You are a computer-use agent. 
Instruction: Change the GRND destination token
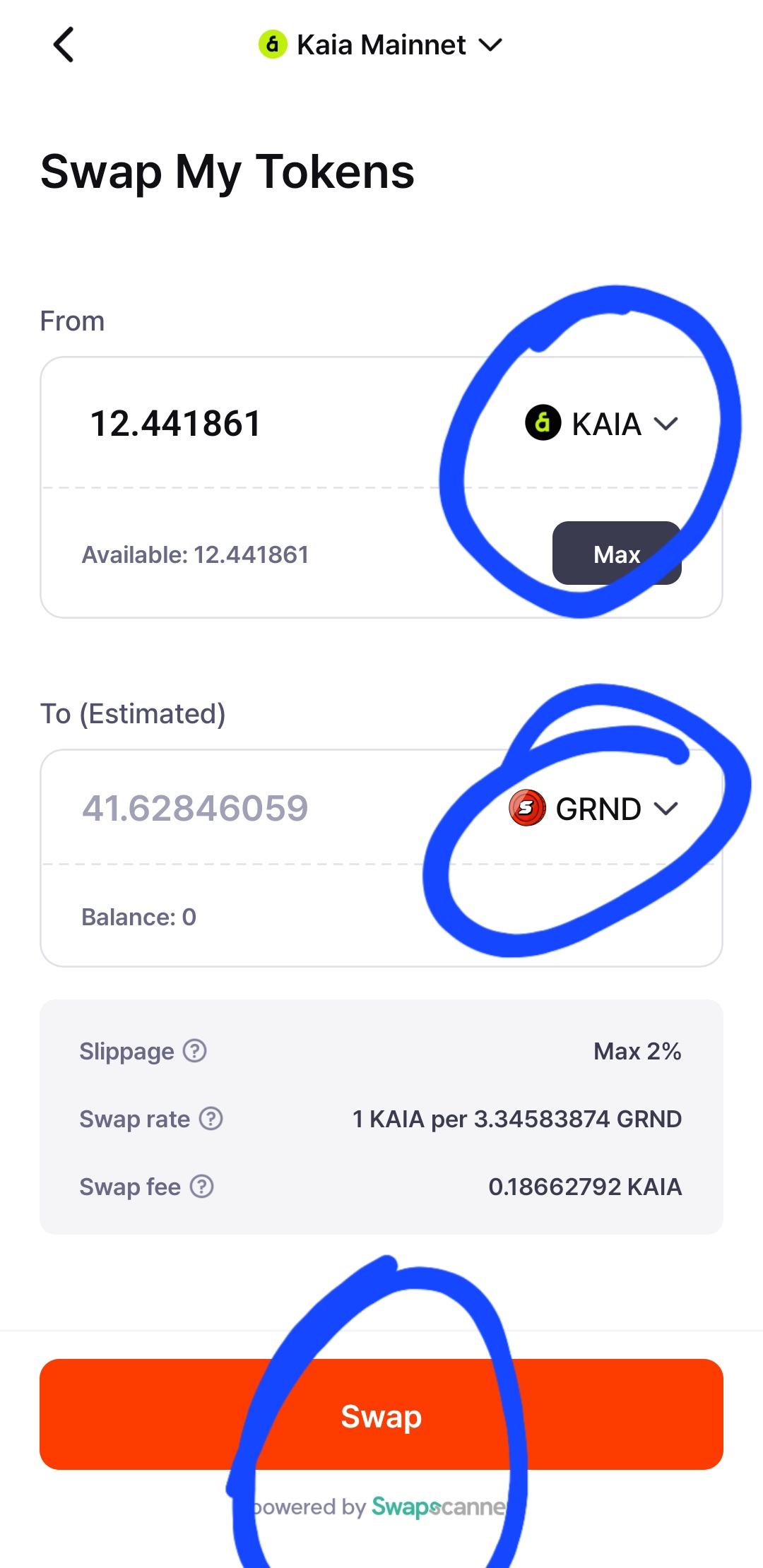click(x=594, y=809)
